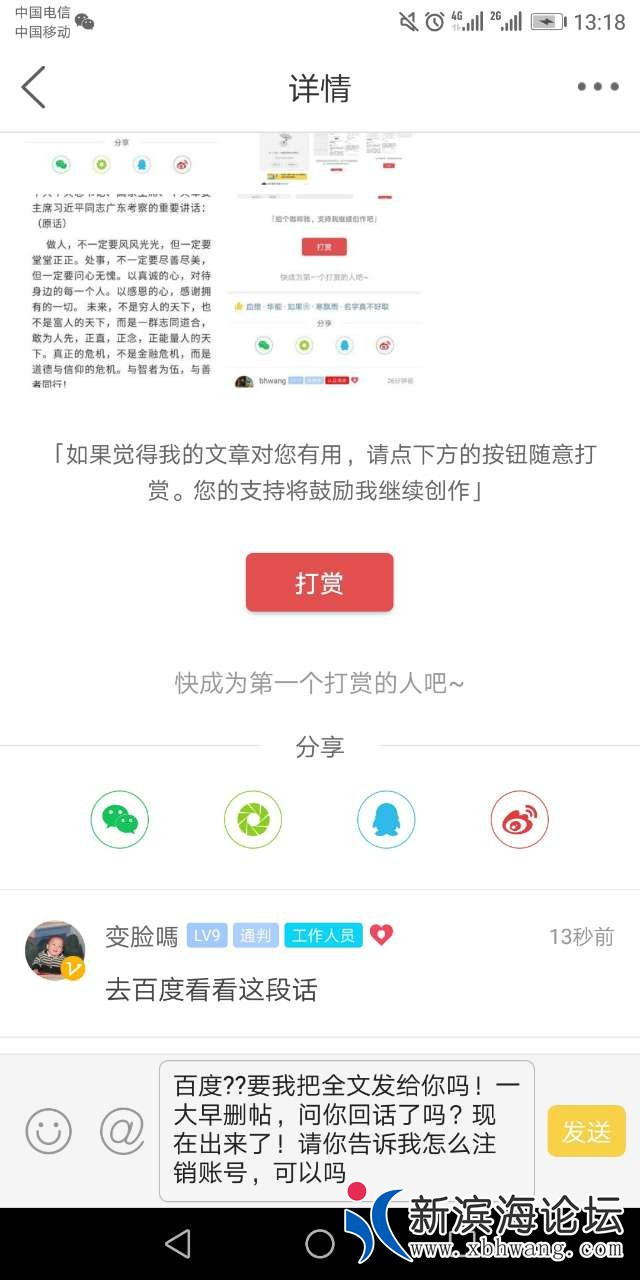Tap the red 打赏 button
Image resolution: width=640 pixels, height=1280 pixels.
319,582
